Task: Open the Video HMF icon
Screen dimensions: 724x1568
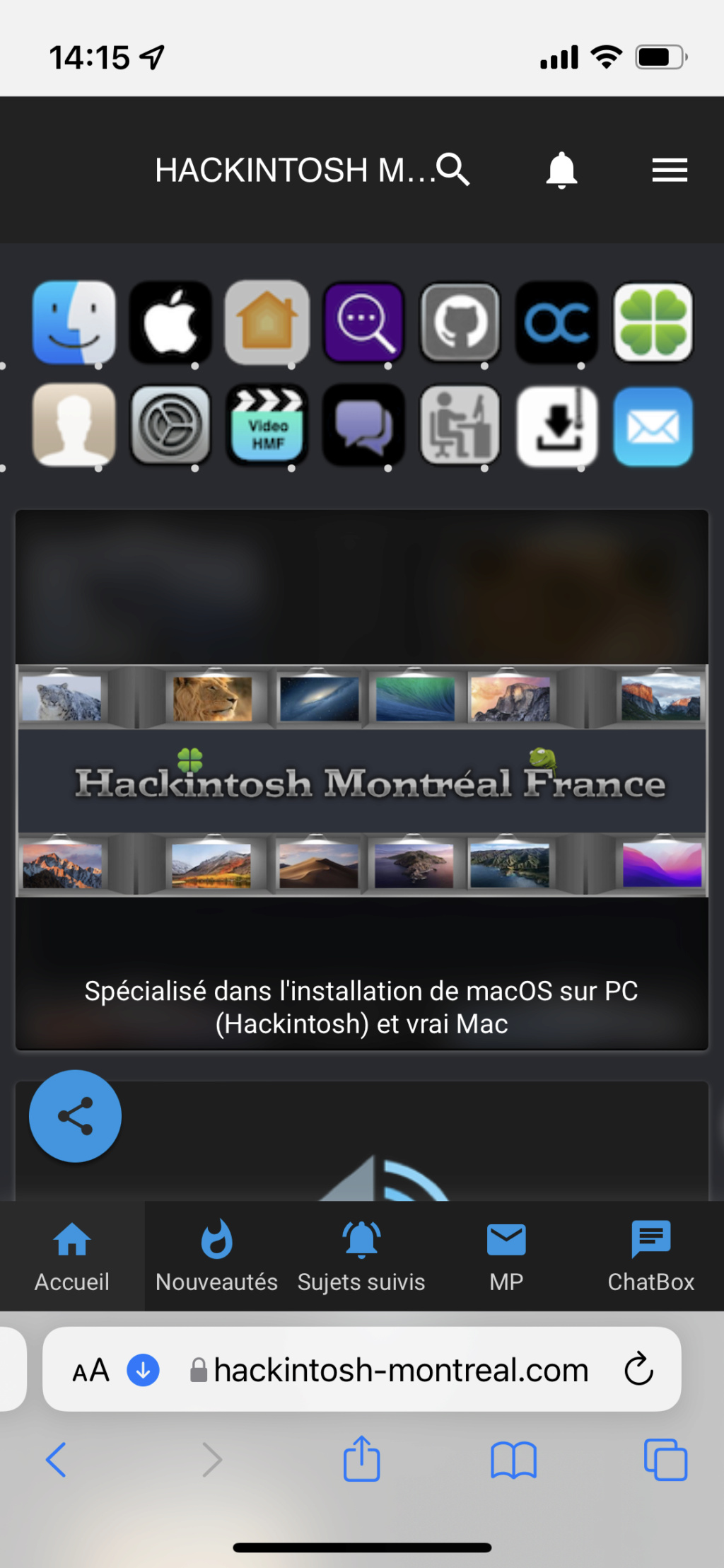Action: click(x=267, y=425)
